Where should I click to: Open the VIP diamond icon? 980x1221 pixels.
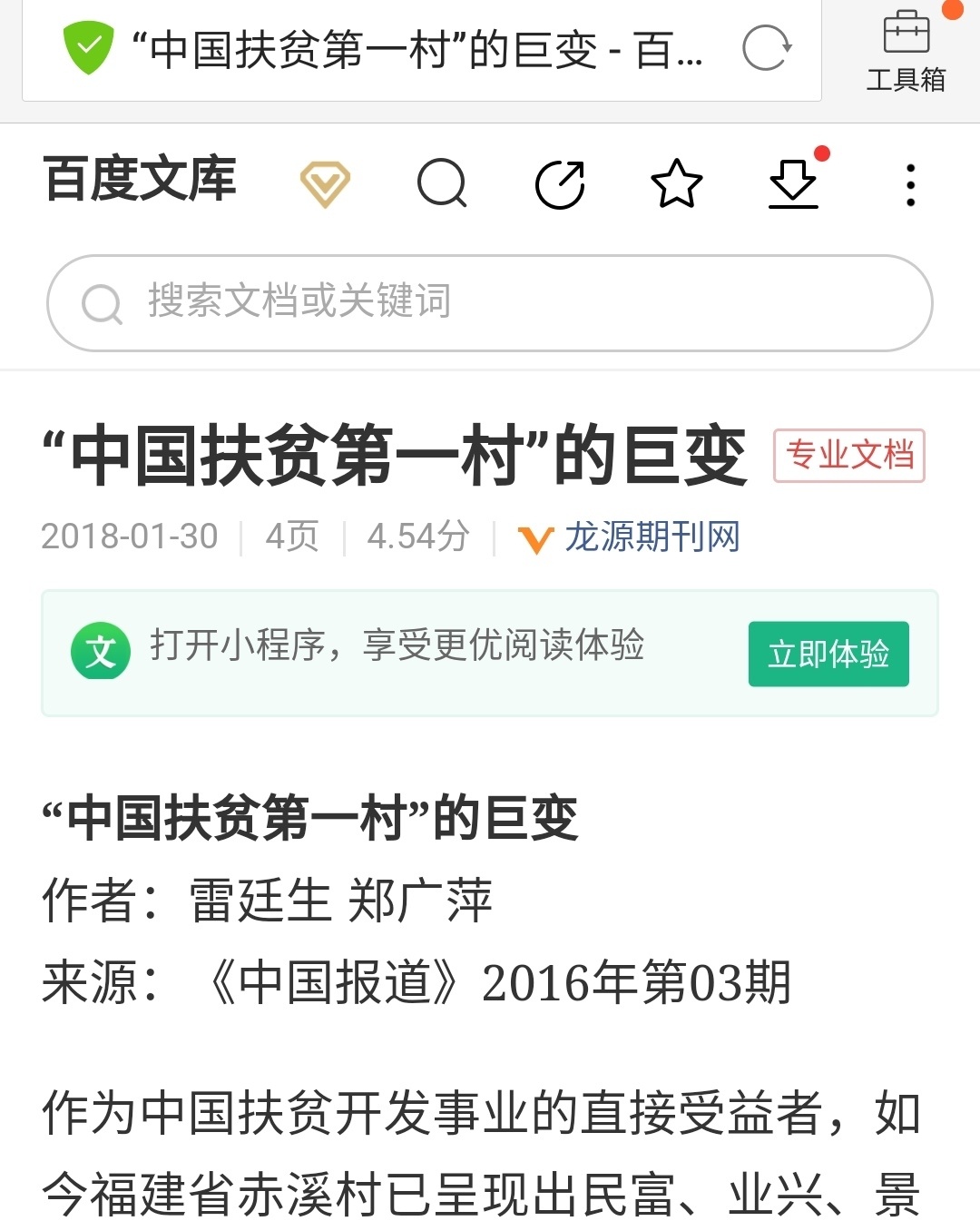pyautogui.click(x=325, y=184)
